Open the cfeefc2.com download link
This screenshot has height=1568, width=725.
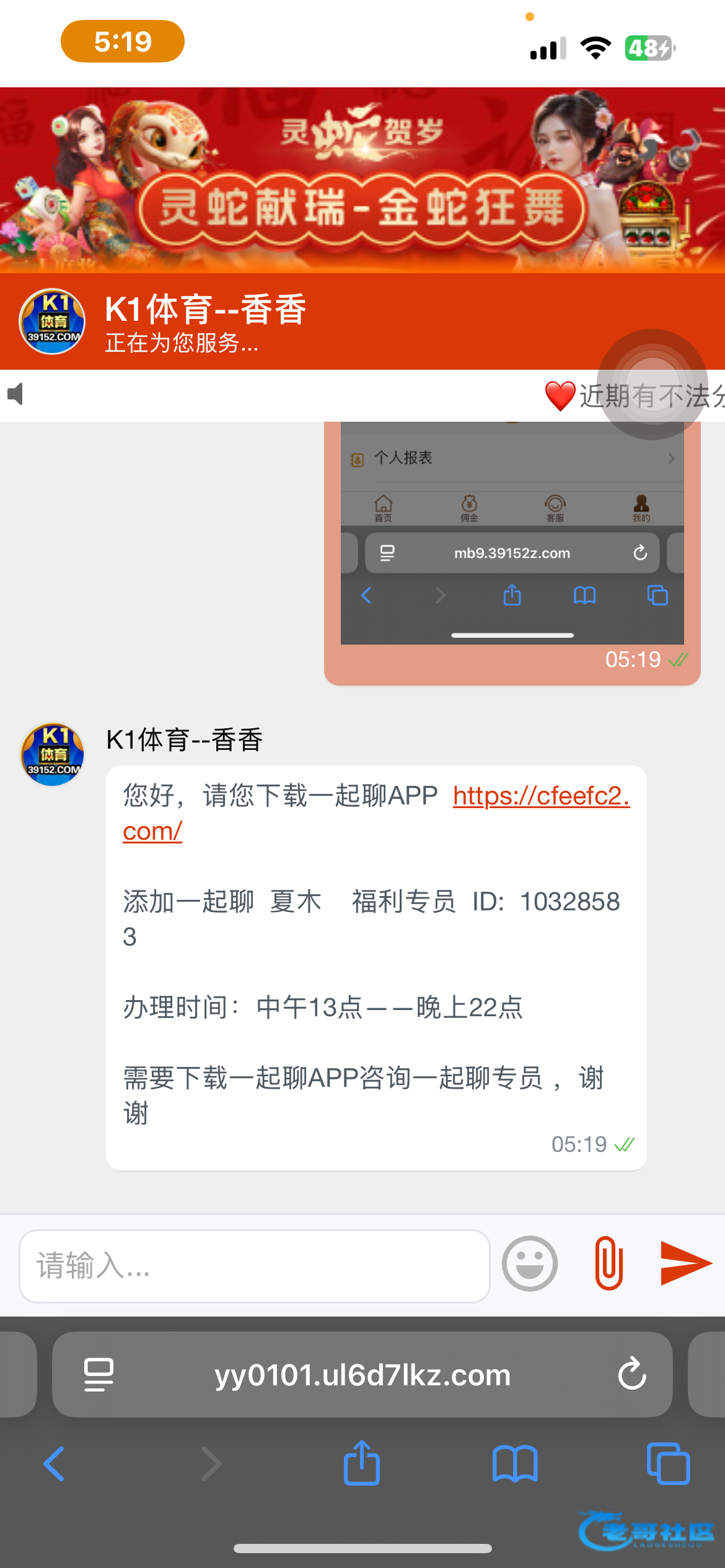coord(540,796)
